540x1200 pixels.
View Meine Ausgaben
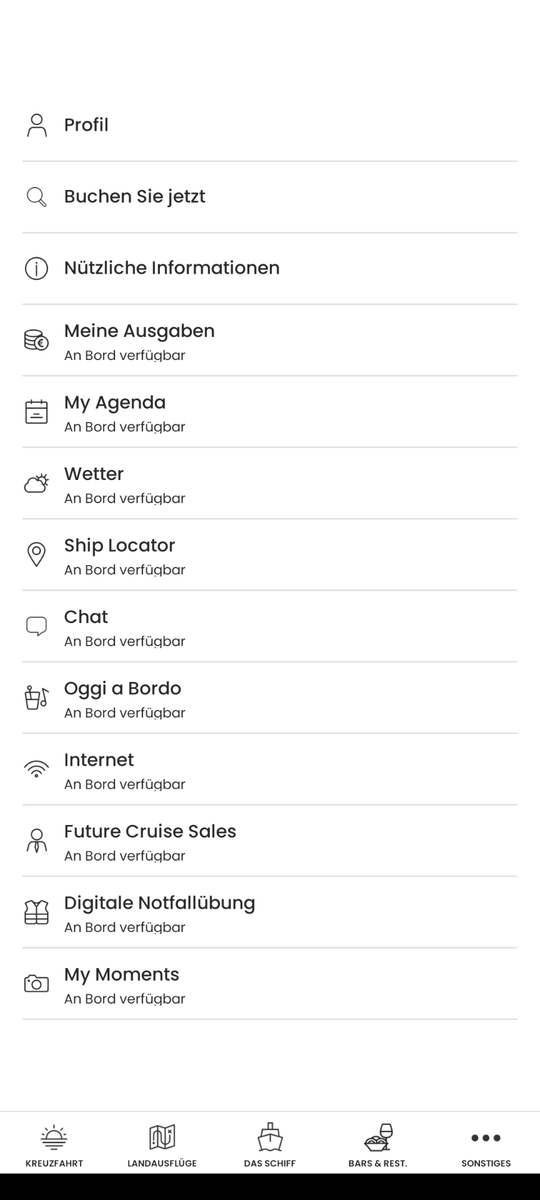coord(270,341)
